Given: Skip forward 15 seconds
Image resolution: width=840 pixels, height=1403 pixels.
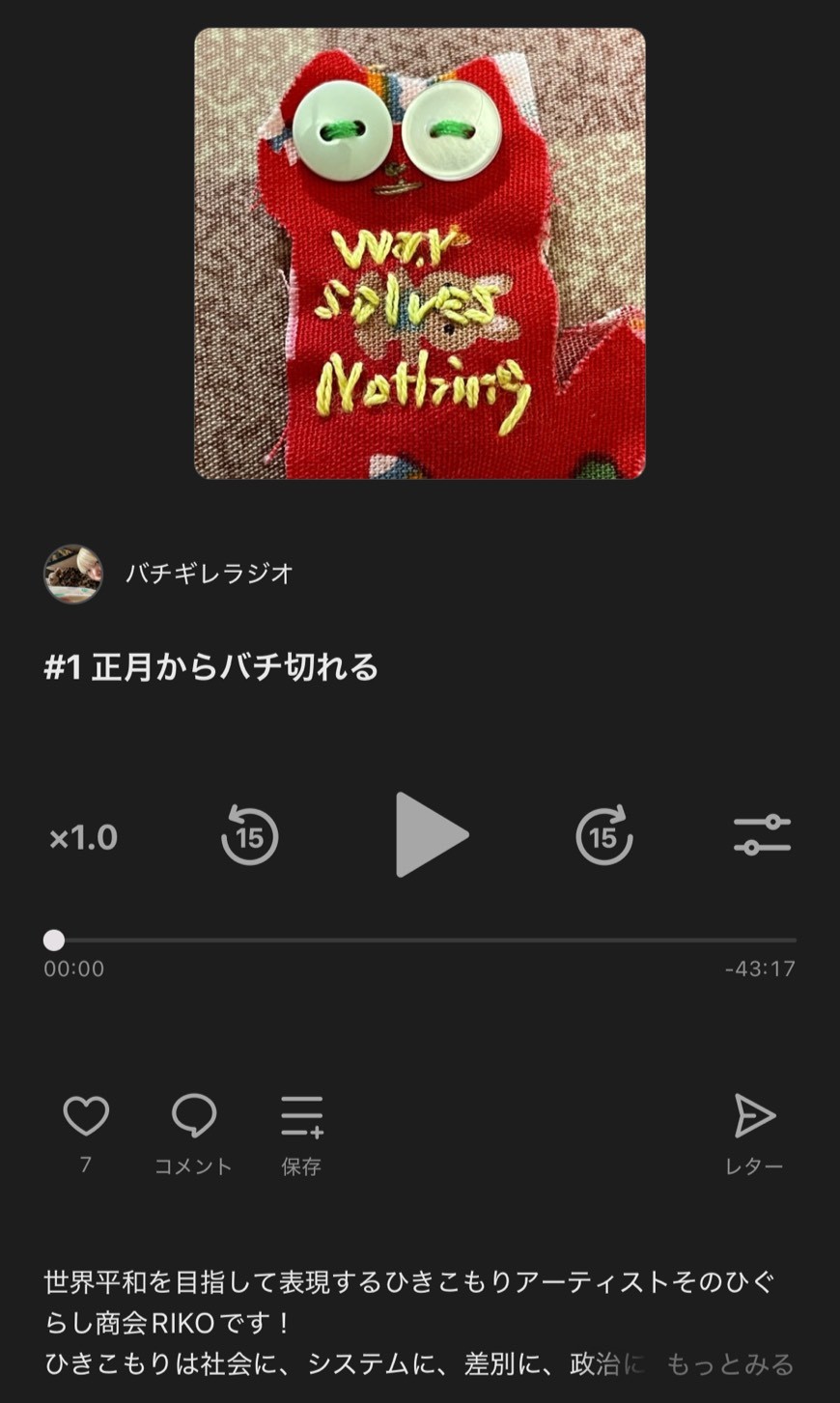Looking at the screenshot, I should click(x=604, y=836).
